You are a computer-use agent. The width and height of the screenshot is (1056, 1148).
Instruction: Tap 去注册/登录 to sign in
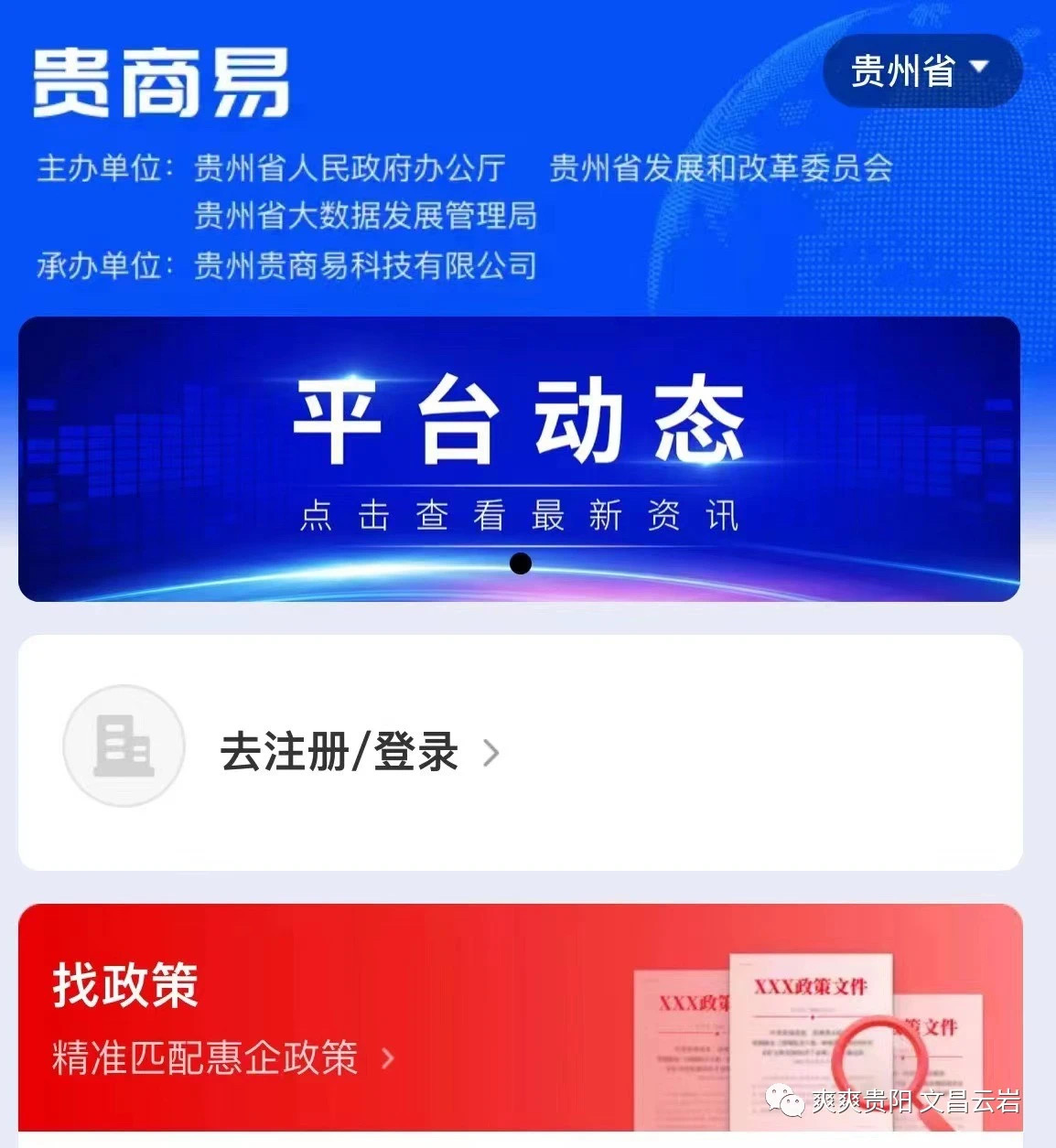(x=340, y=753)
